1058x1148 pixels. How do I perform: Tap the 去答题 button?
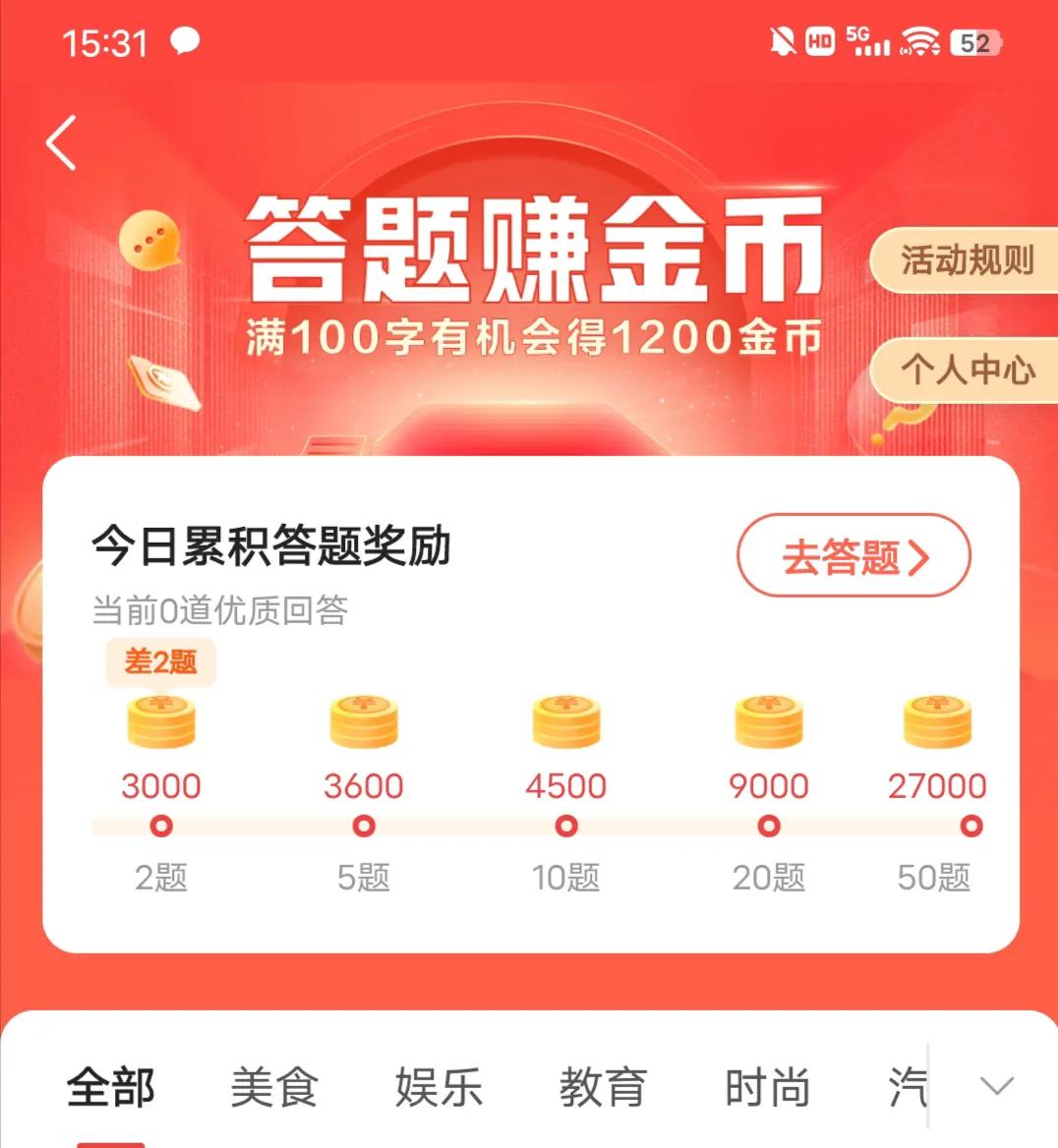(853, 555)
